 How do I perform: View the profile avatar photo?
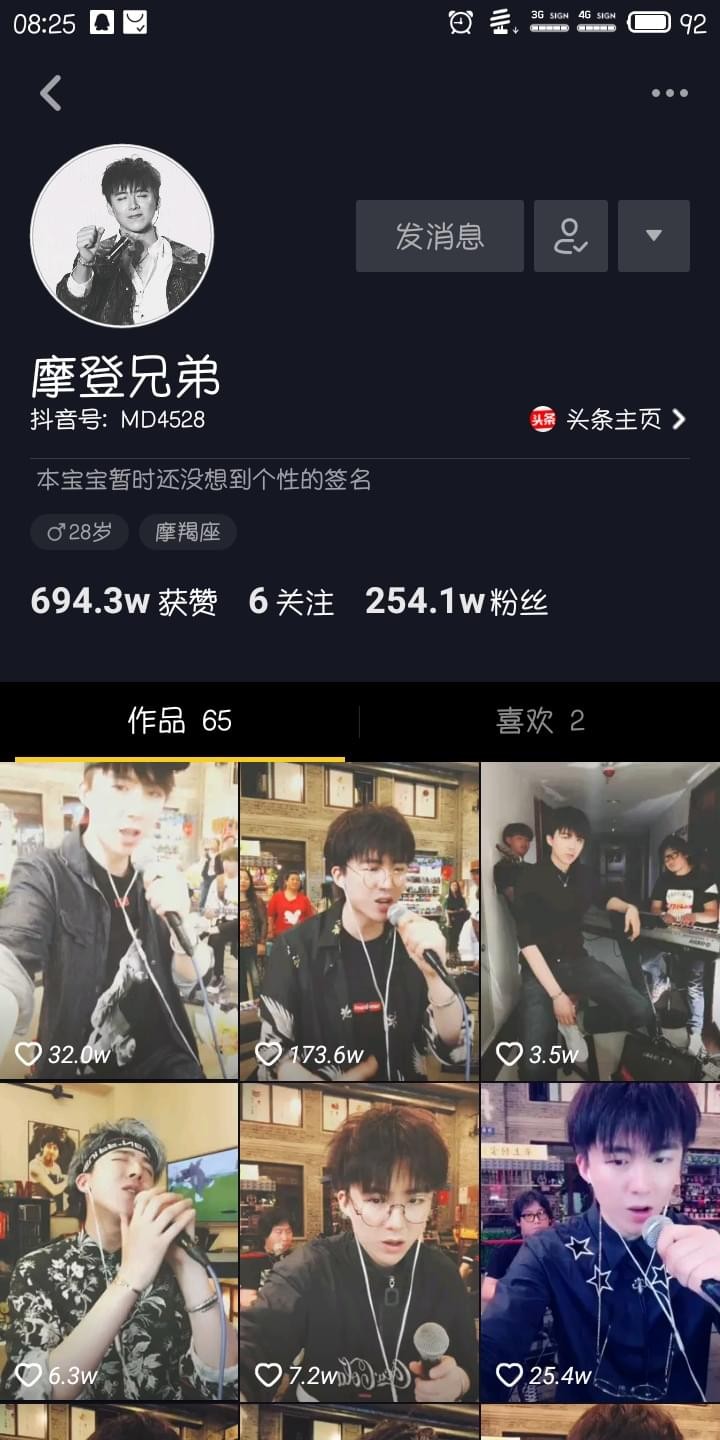pos(122,236)
